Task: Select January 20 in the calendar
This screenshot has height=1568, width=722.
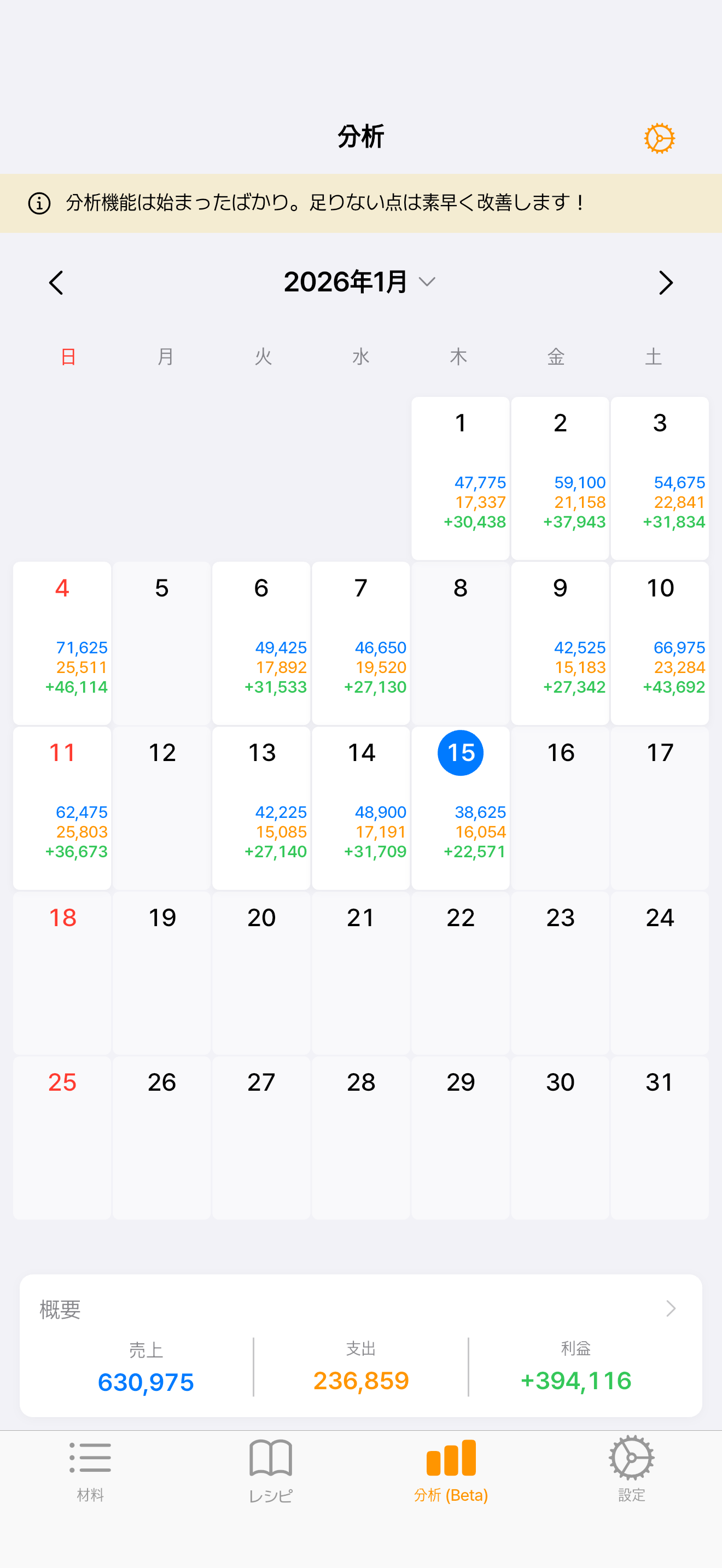Action: (x=261, y=972)
